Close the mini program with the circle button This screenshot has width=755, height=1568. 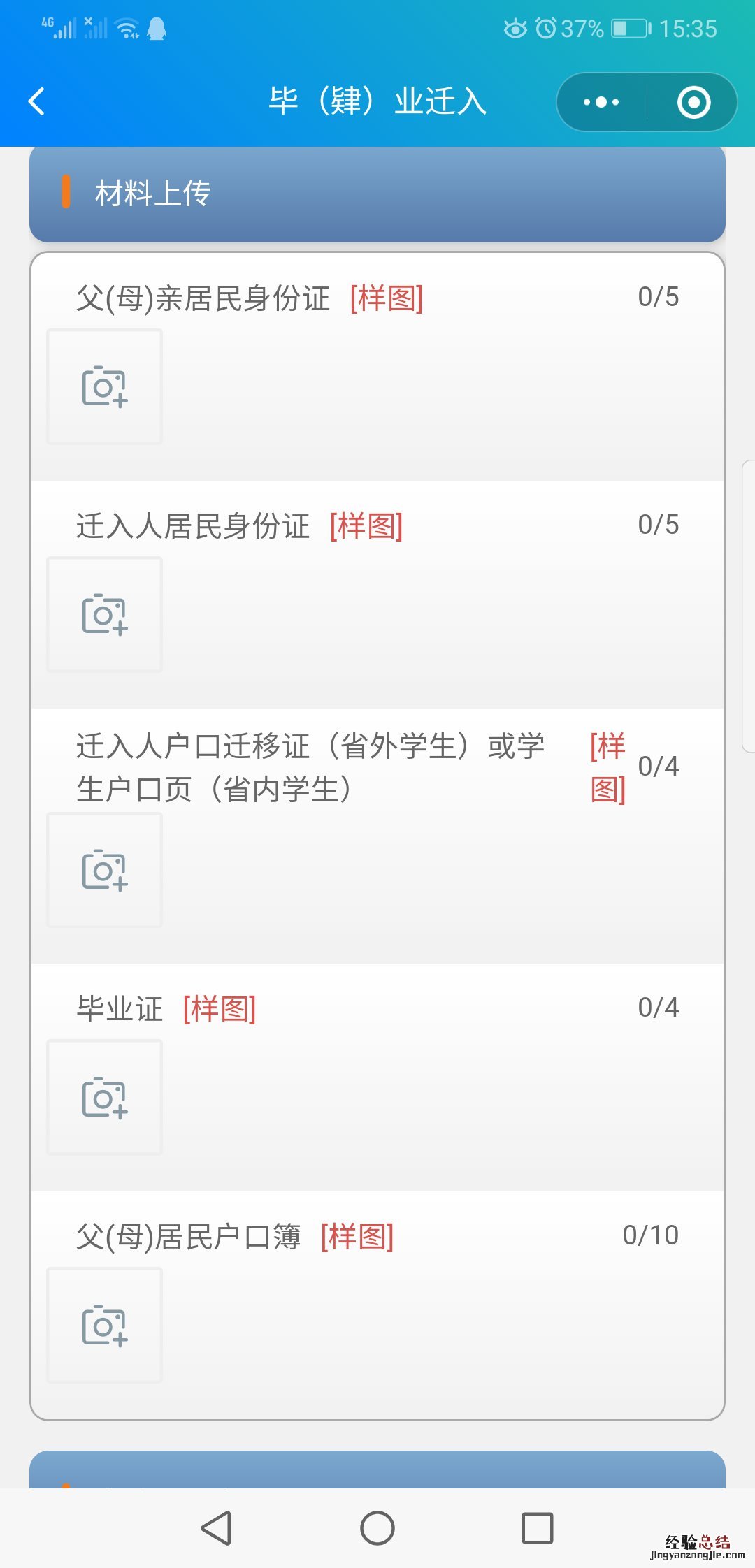click(693, 102)
